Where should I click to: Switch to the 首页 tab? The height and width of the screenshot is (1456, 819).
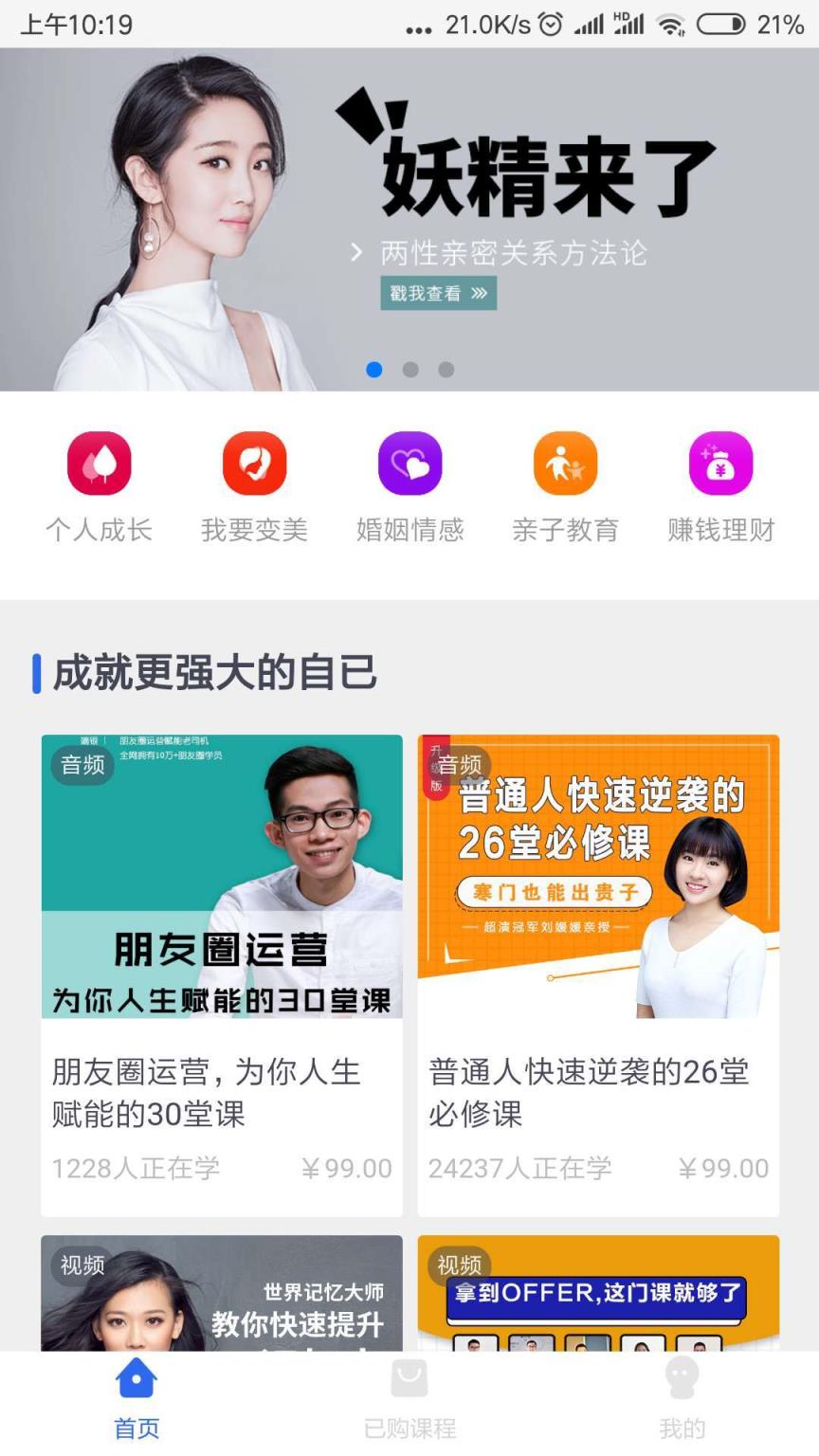(x=136, y=1400)
